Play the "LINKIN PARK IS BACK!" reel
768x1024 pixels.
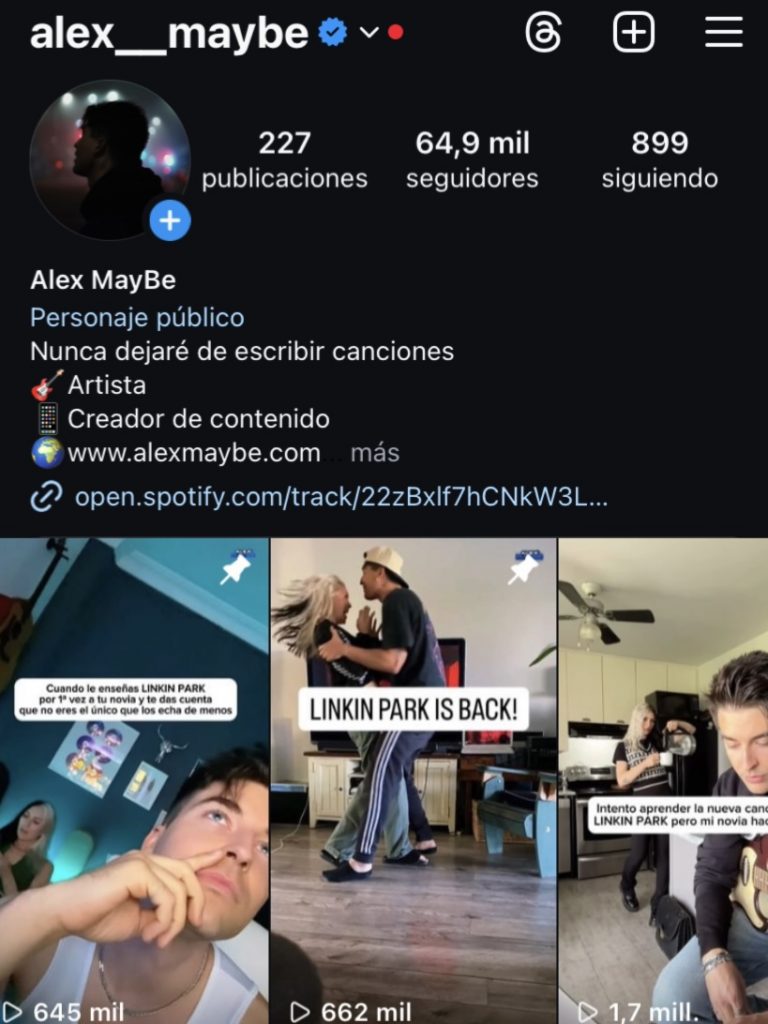[413, 780]
